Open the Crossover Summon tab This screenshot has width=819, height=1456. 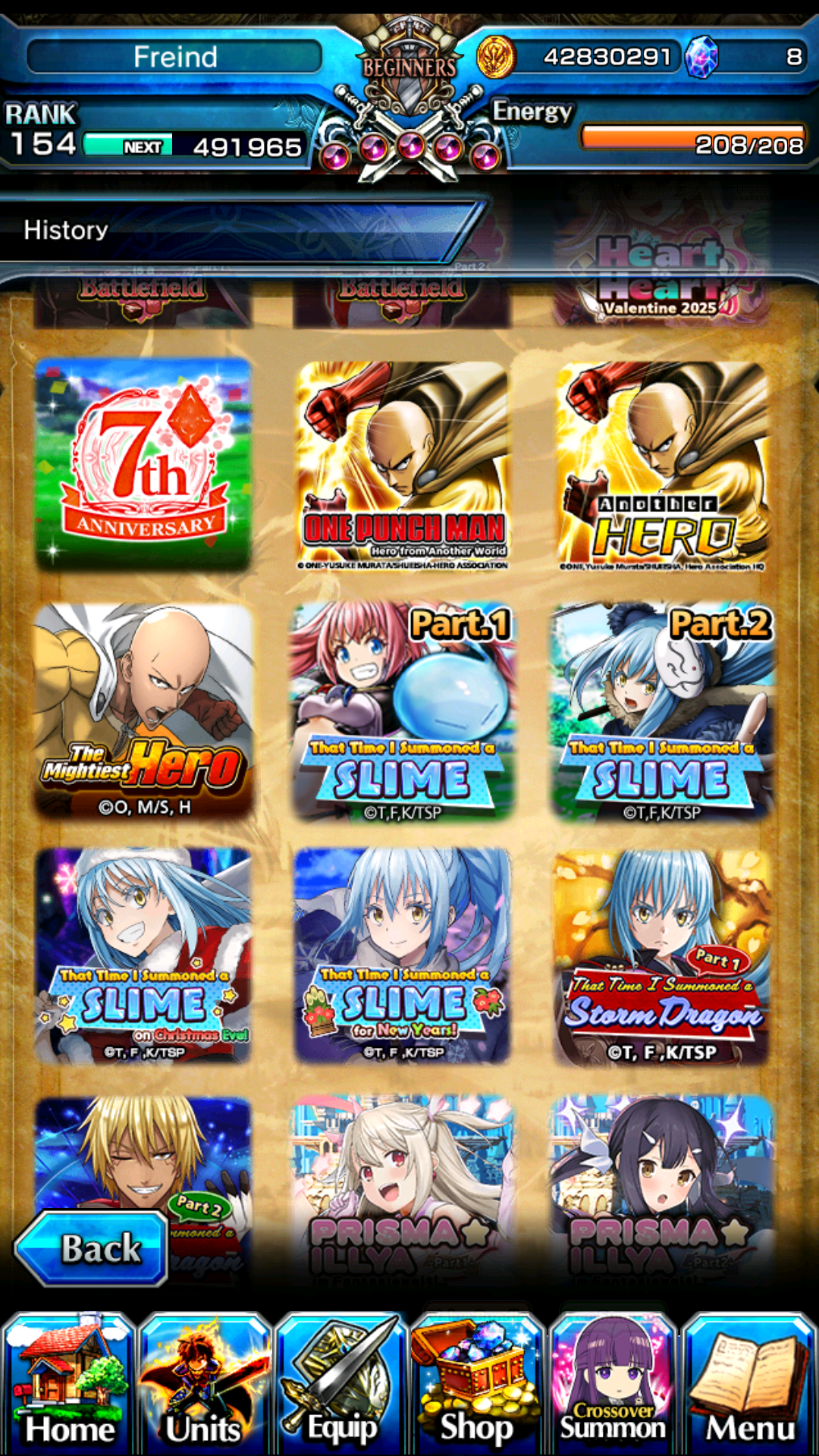613,1384
